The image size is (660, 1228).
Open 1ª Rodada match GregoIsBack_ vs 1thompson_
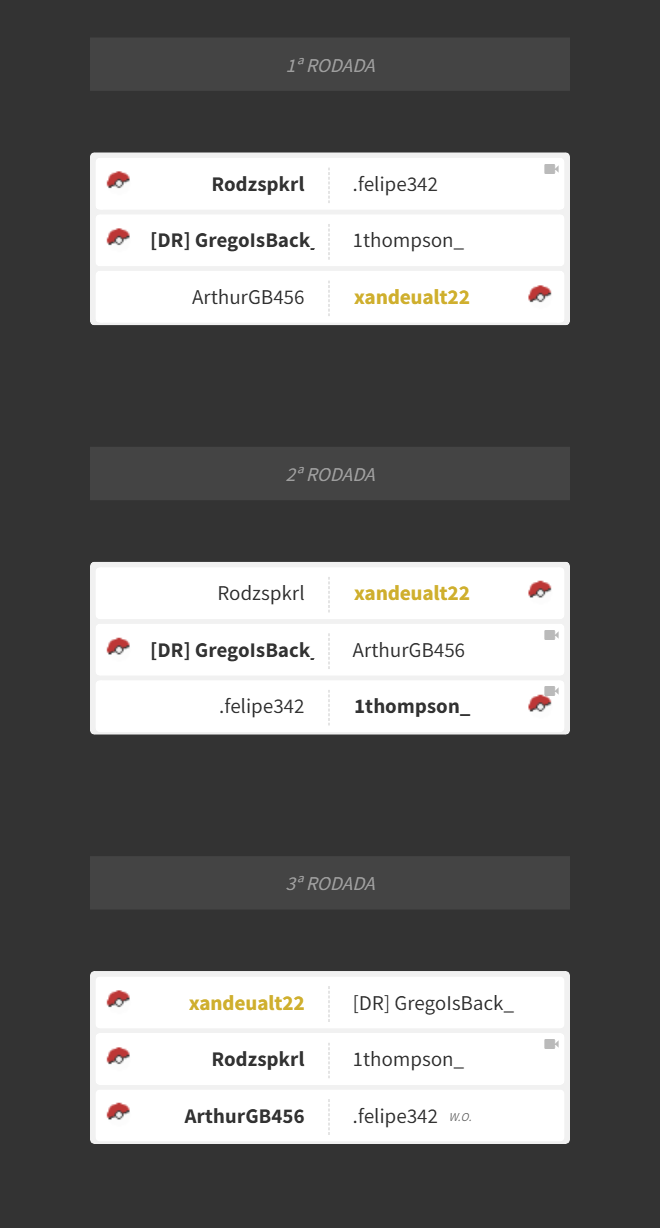[330, 240]
